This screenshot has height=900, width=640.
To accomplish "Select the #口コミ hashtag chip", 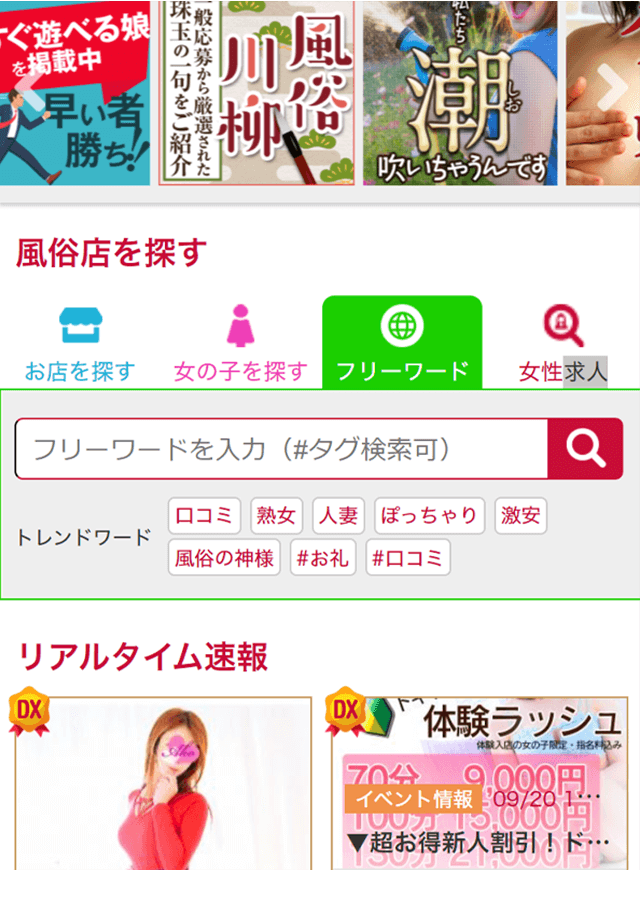I will 407,558.
